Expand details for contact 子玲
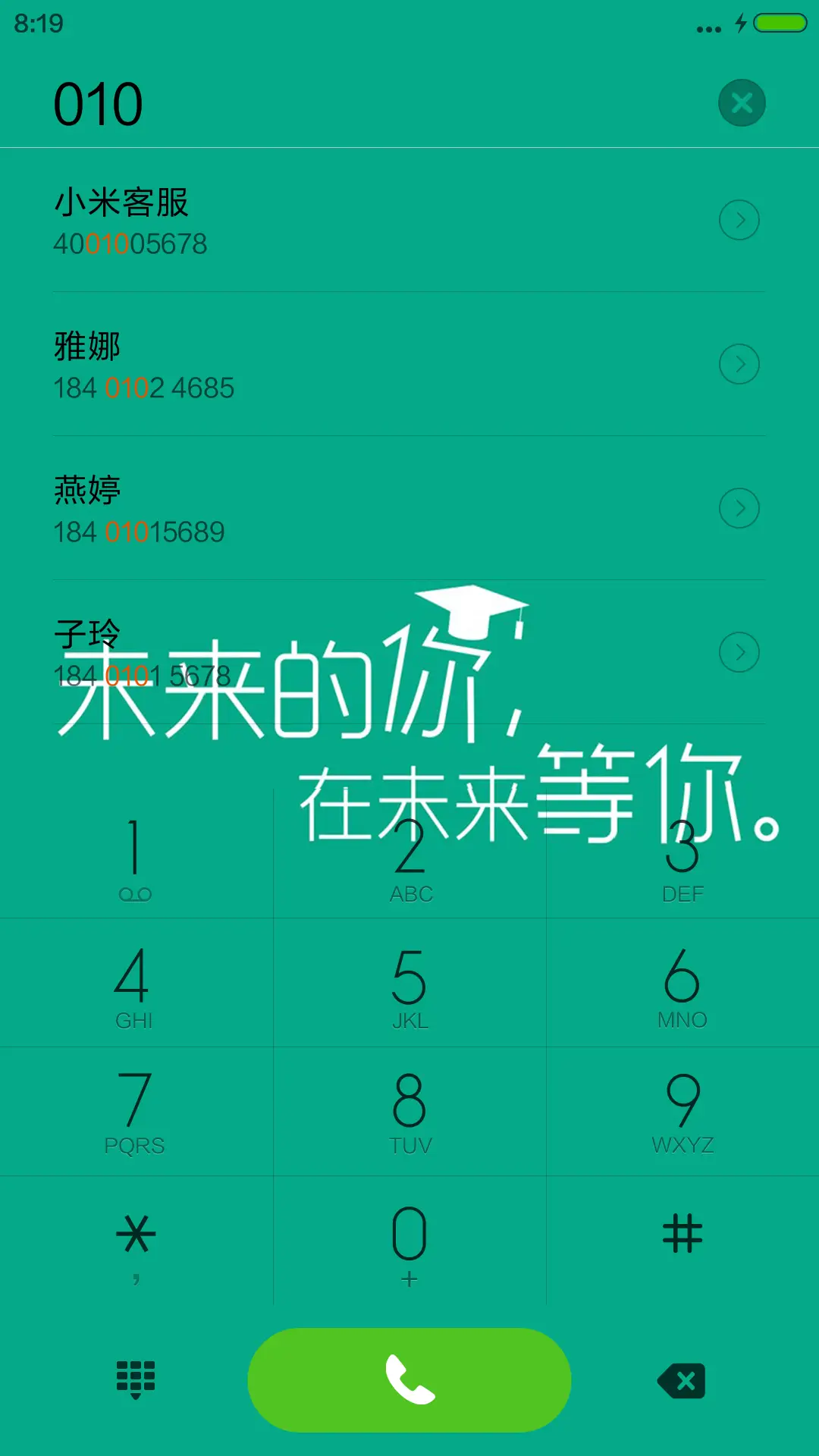Viewport: 819px width, 1456px height. pos(739,651)
